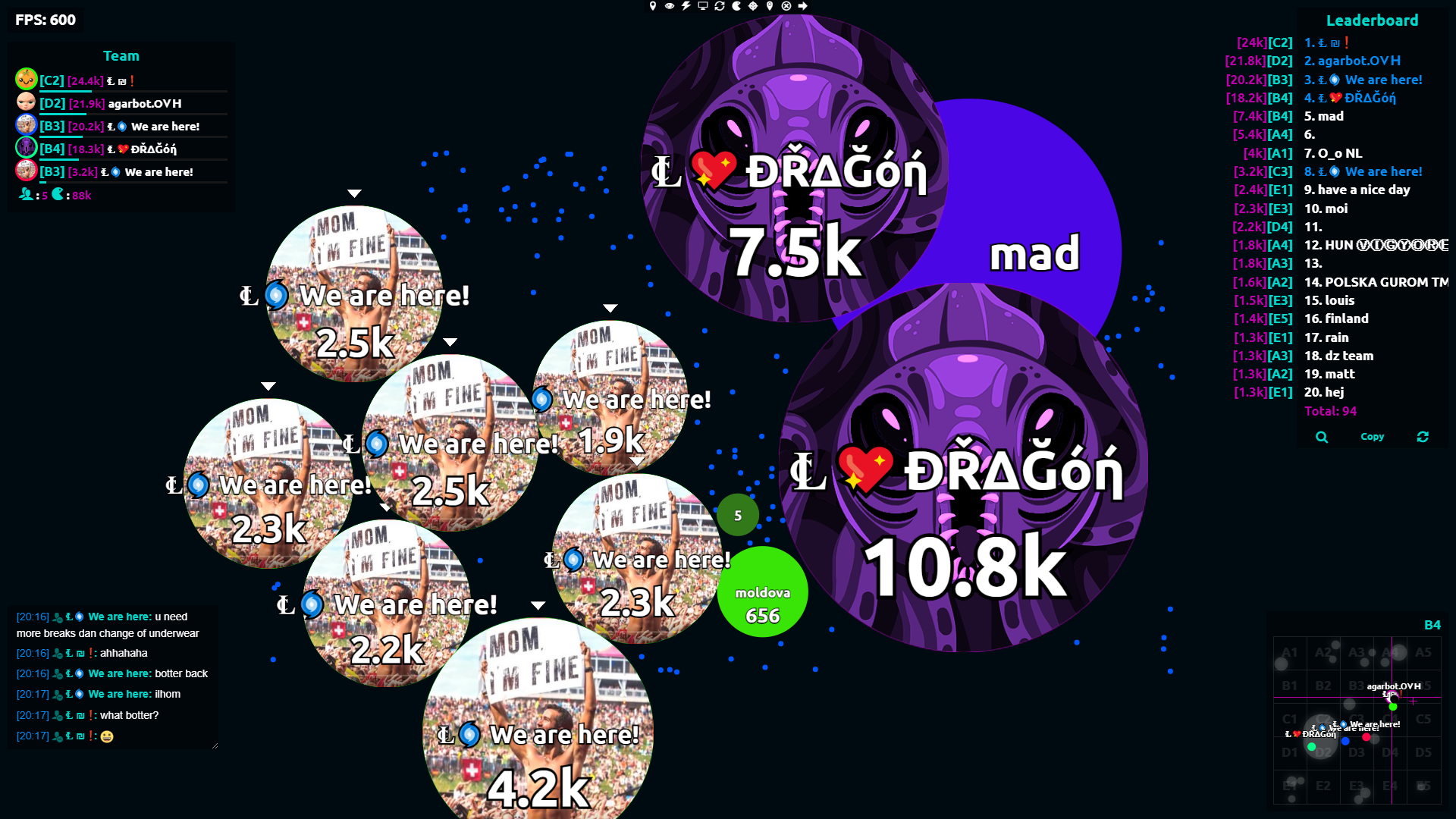Tap the Pac-Man icon in top toolbar

coord(736,6)
